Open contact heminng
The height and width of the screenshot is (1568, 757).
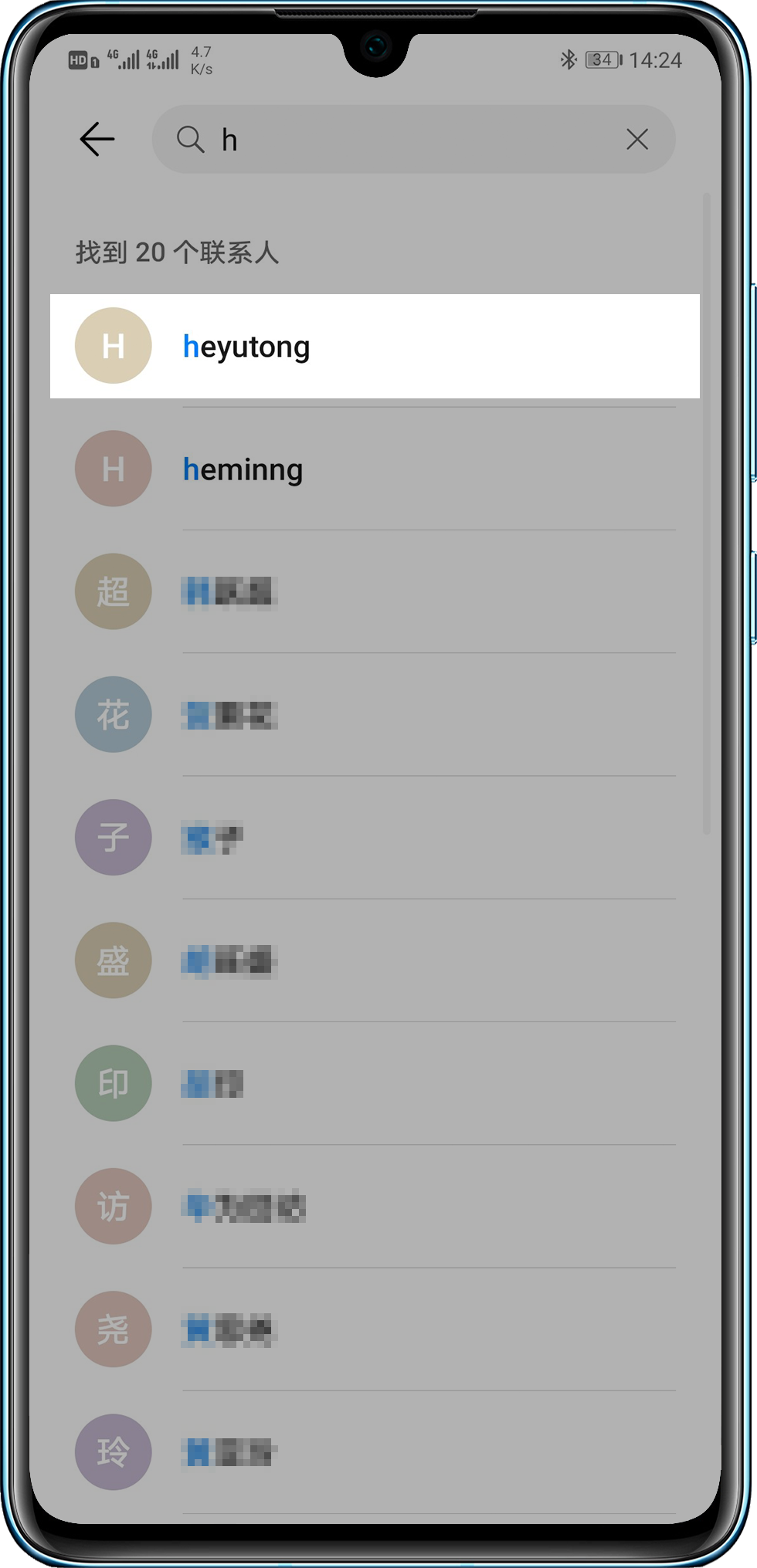[375, 469]
